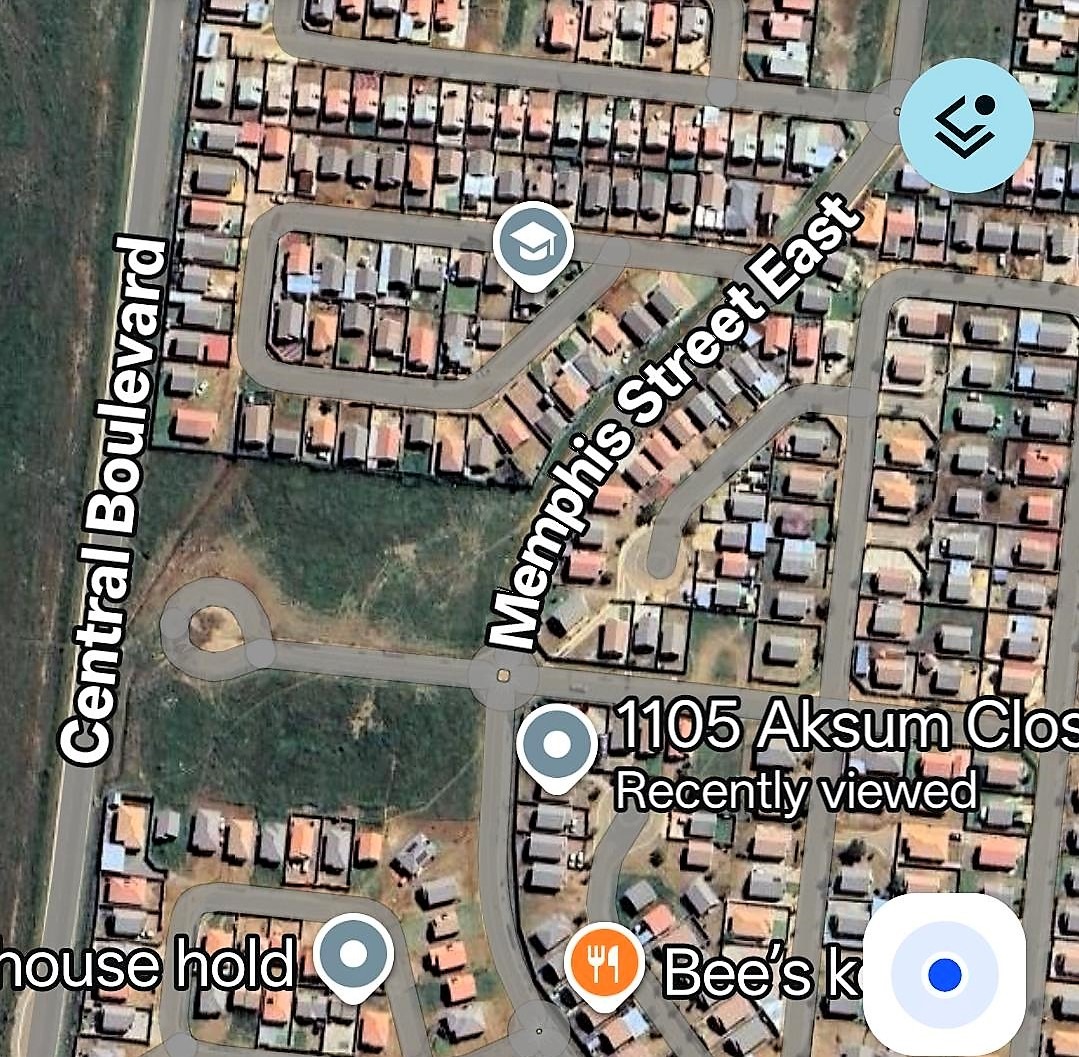Open the 1105 Aksum Close pin
The height and width of the screenshot is (1057, 1079).
click(x=557, y=746)
